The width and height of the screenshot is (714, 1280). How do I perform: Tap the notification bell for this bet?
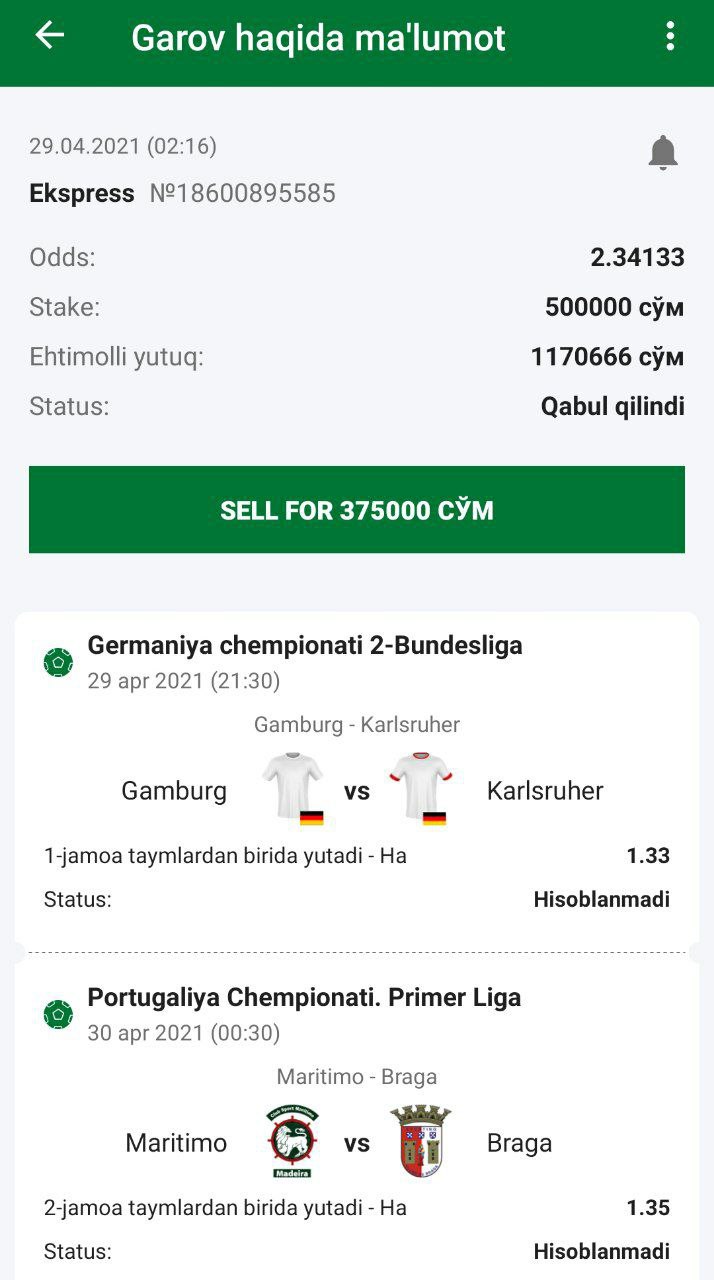[662, 153]
